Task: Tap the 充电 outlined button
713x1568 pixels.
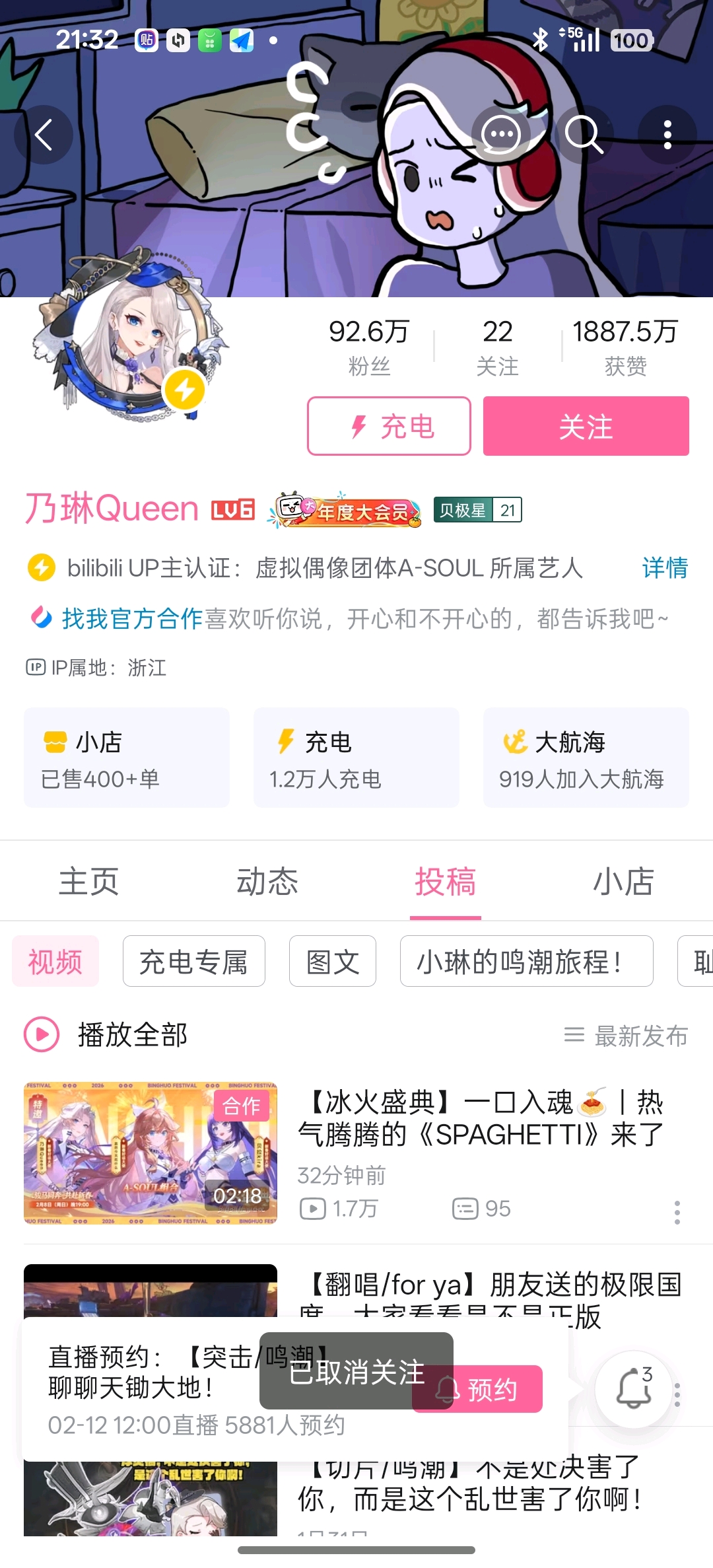Action: coord(389,426)
